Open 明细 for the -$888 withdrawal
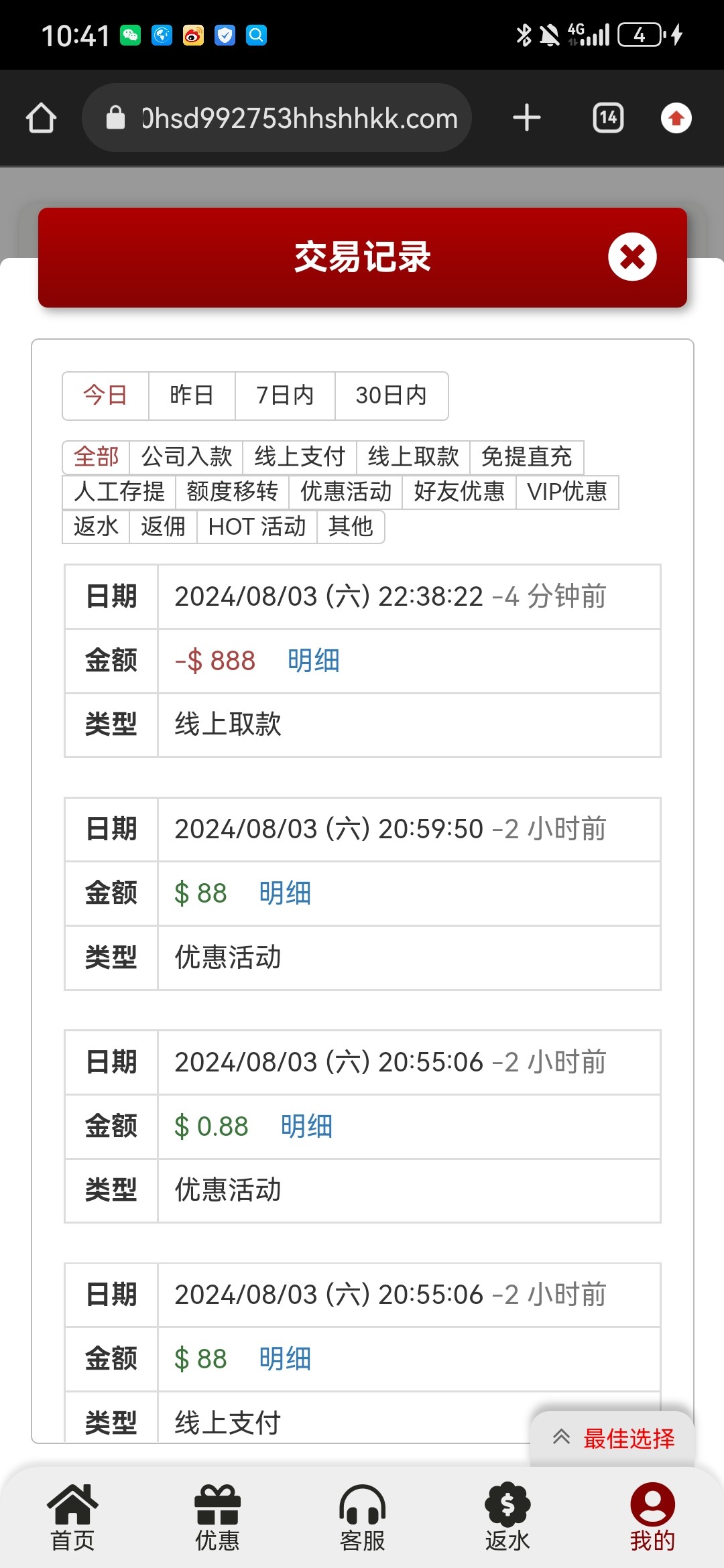This screenshot has width=724, height=1568. pos(313,661)
